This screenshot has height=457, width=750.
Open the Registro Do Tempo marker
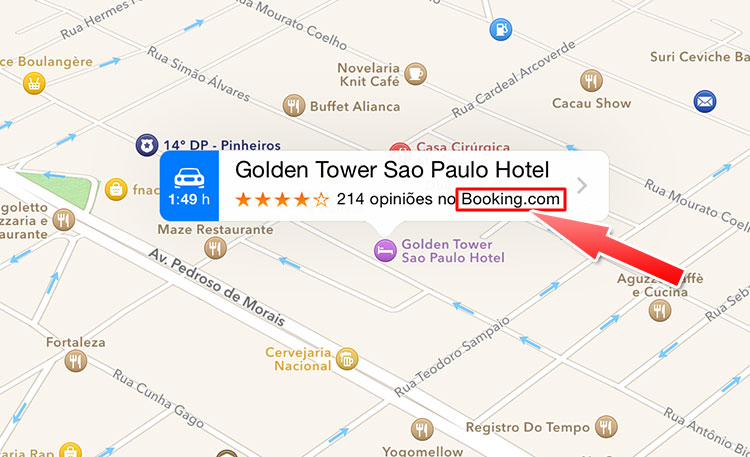click(x=604, y=428)
